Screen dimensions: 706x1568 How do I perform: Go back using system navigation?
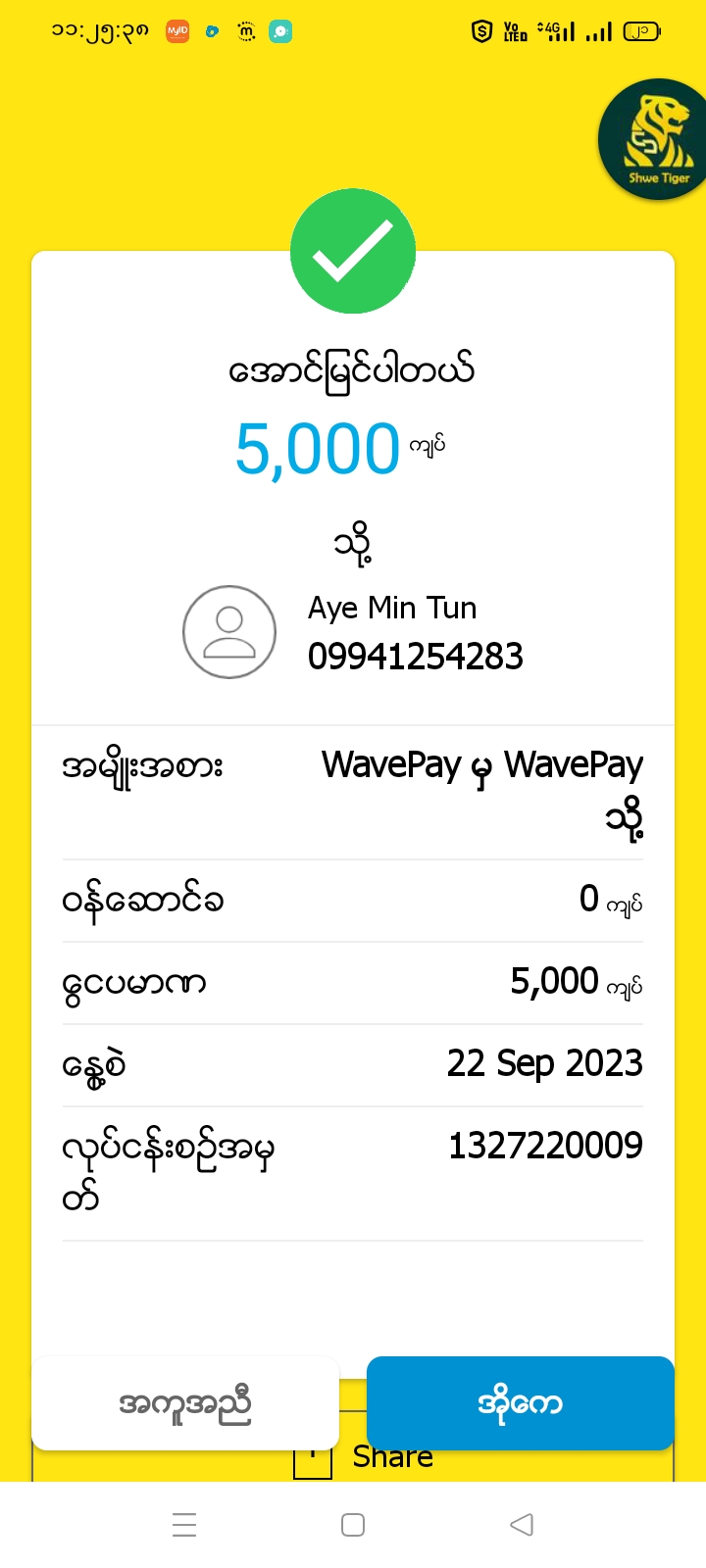click(522, 1524)
